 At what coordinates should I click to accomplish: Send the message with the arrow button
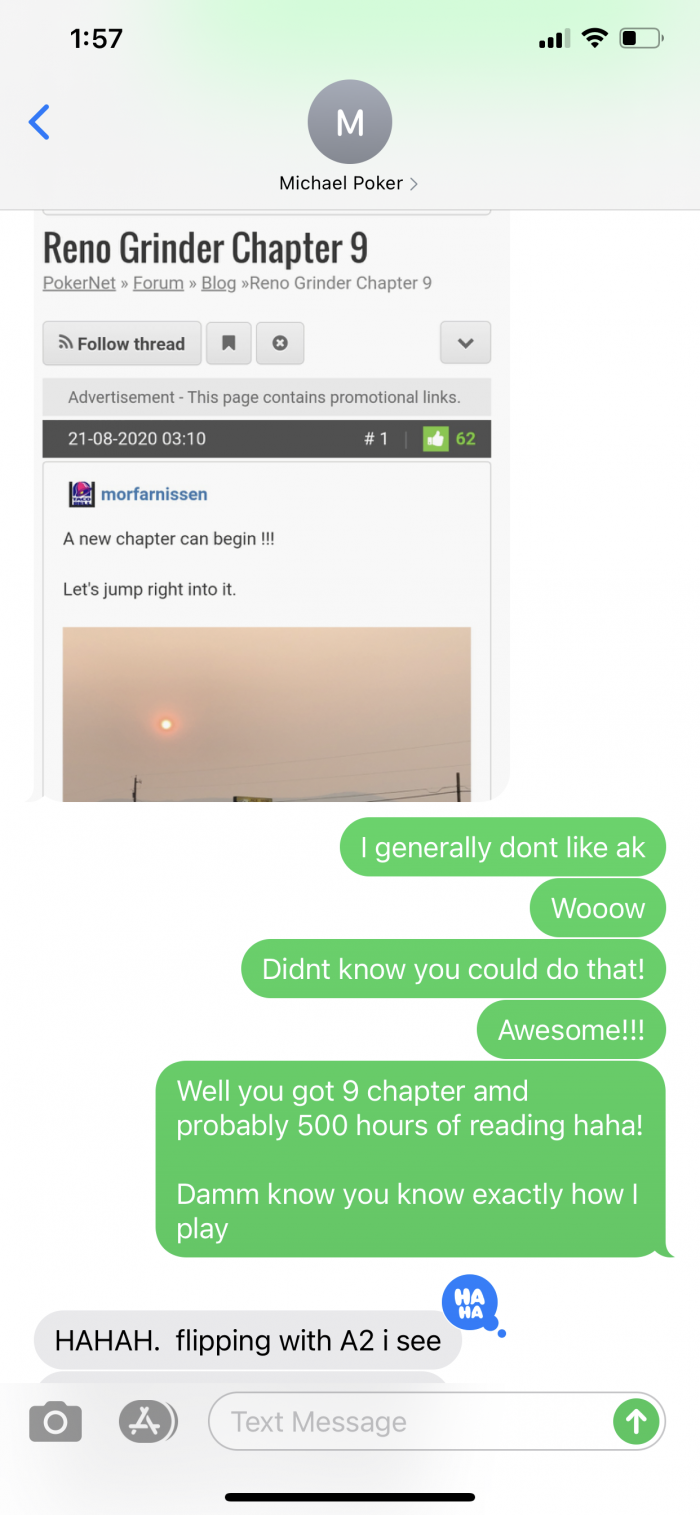(636, 1421)
